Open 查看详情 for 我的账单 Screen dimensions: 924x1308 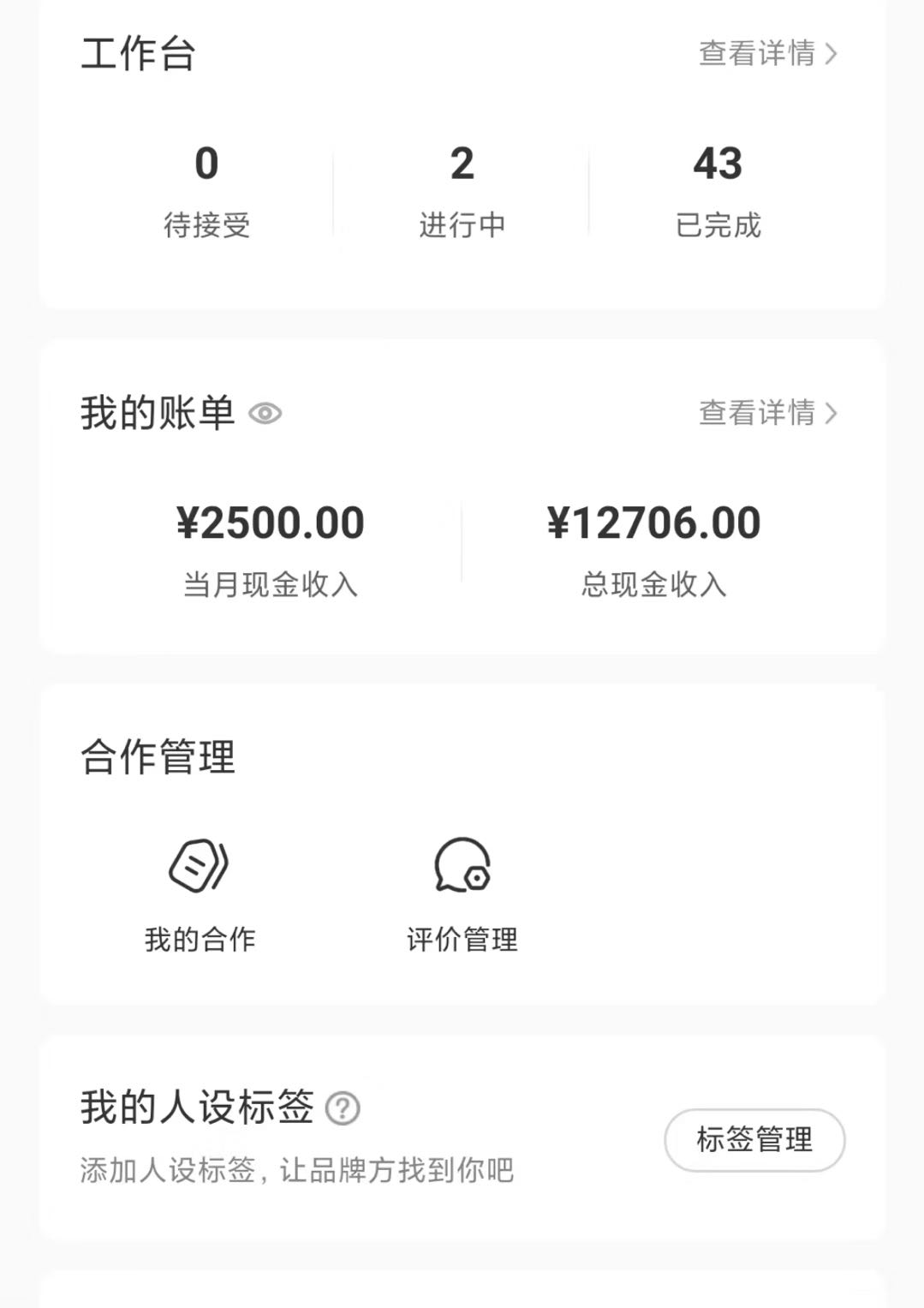[767, 413]
